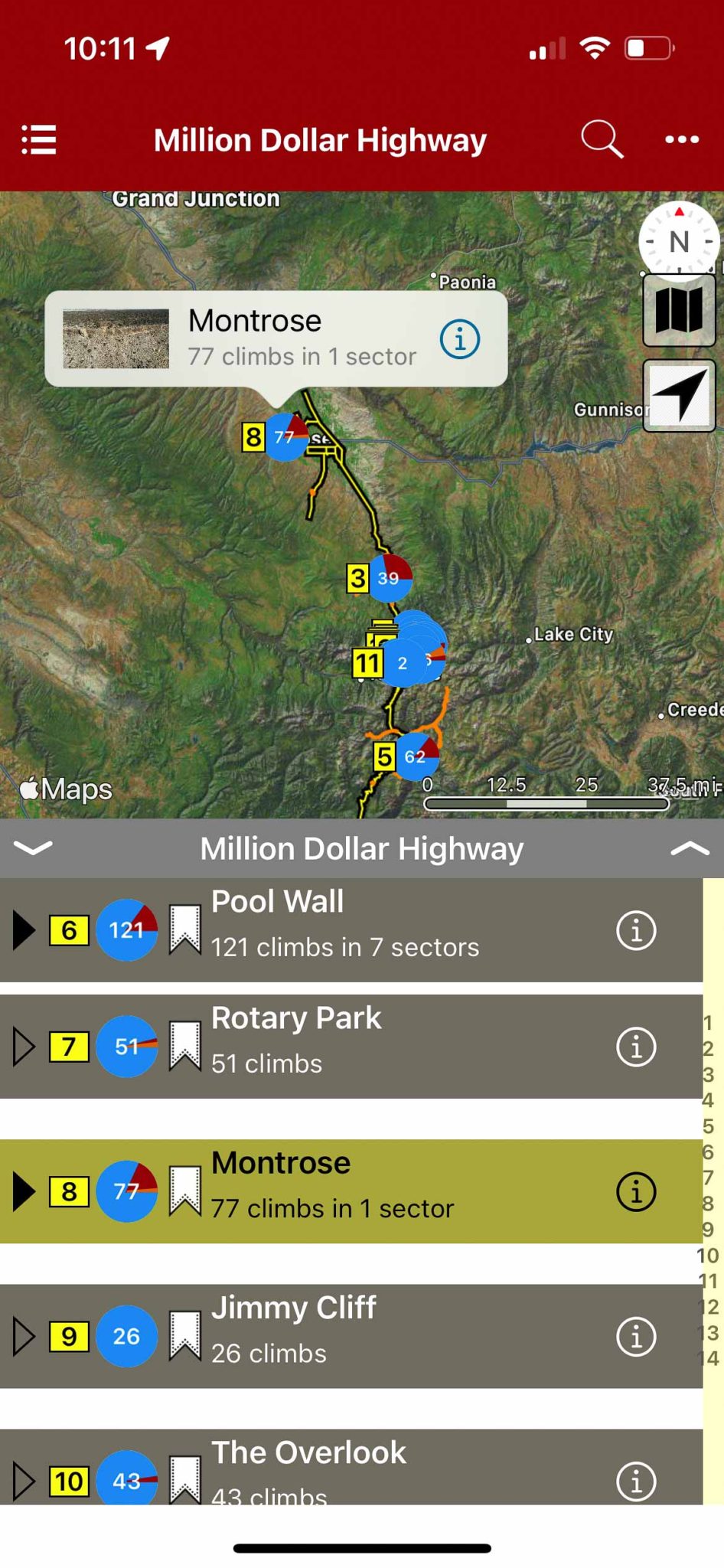Expand the list with the up chevron
The width and height of the screenshot is (724, 1568).
pyautogui.click(x=689, y=847)
